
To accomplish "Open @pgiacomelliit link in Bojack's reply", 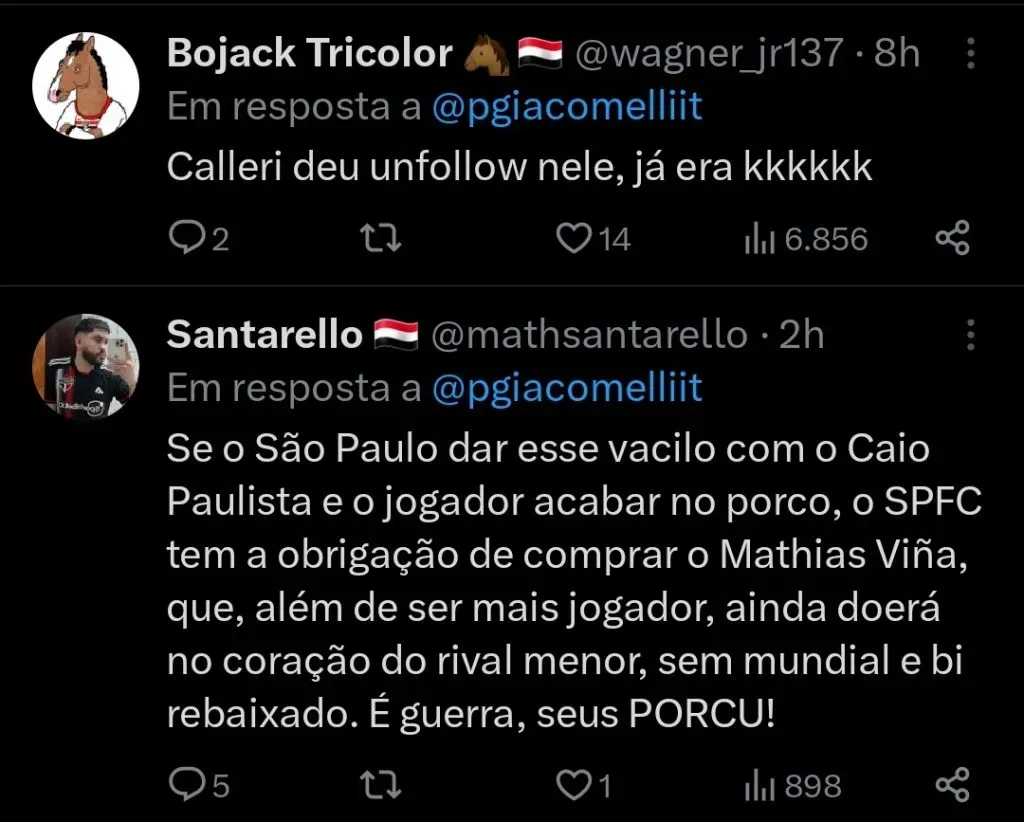I will coord(567,107).
